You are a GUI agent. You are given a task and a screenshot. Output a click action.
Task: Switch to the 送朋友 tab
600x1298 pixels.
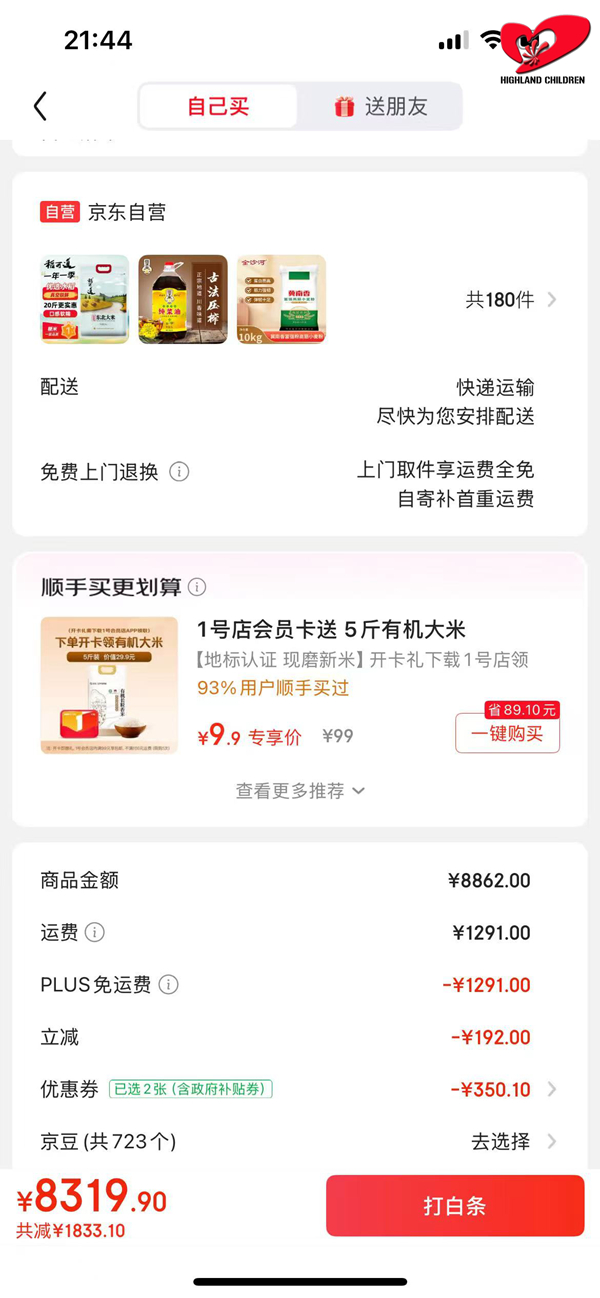[381, 106]
